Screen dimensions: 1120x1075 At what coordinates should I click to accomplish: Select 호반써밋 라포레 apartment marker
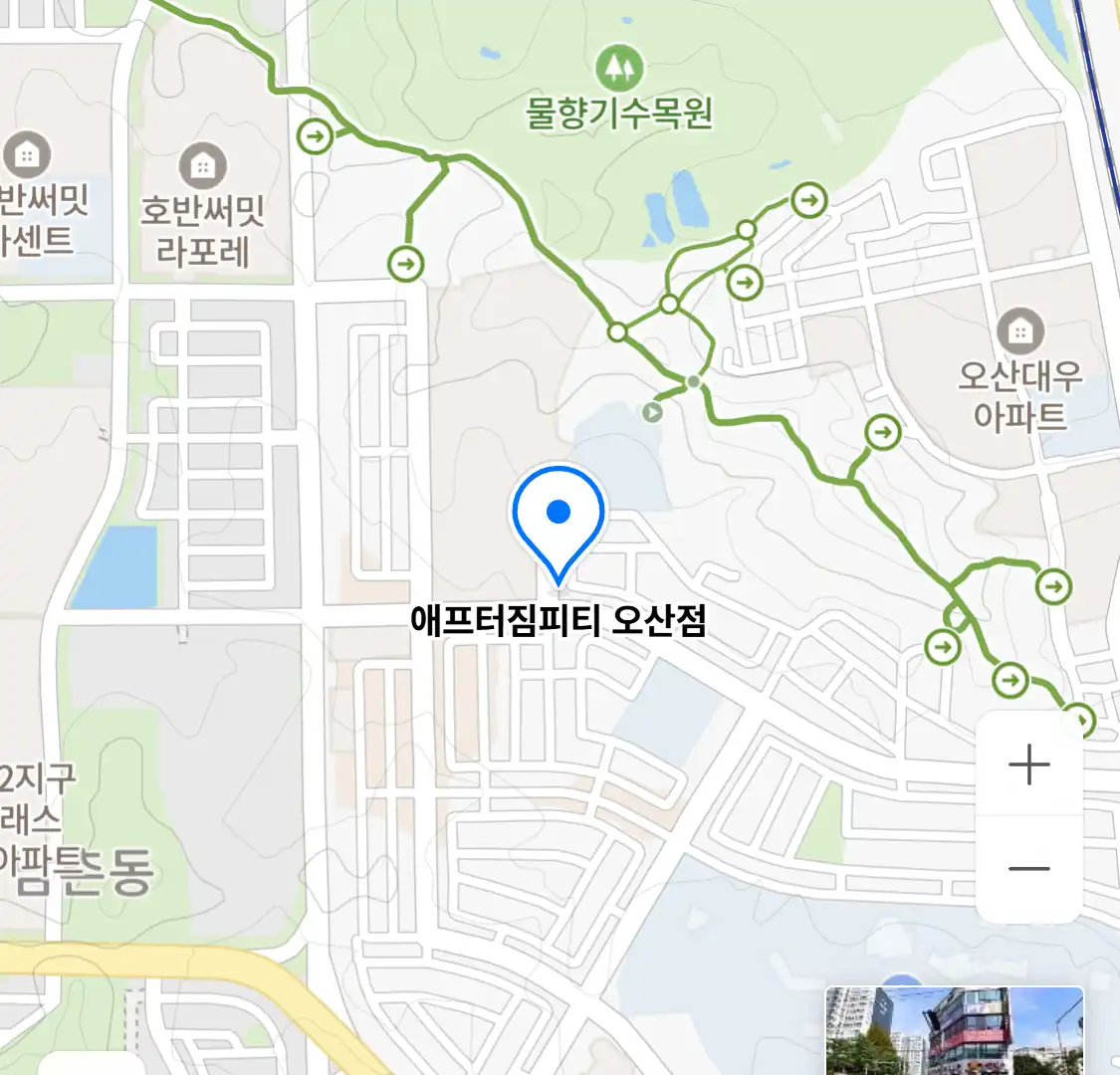pos(203,166)
